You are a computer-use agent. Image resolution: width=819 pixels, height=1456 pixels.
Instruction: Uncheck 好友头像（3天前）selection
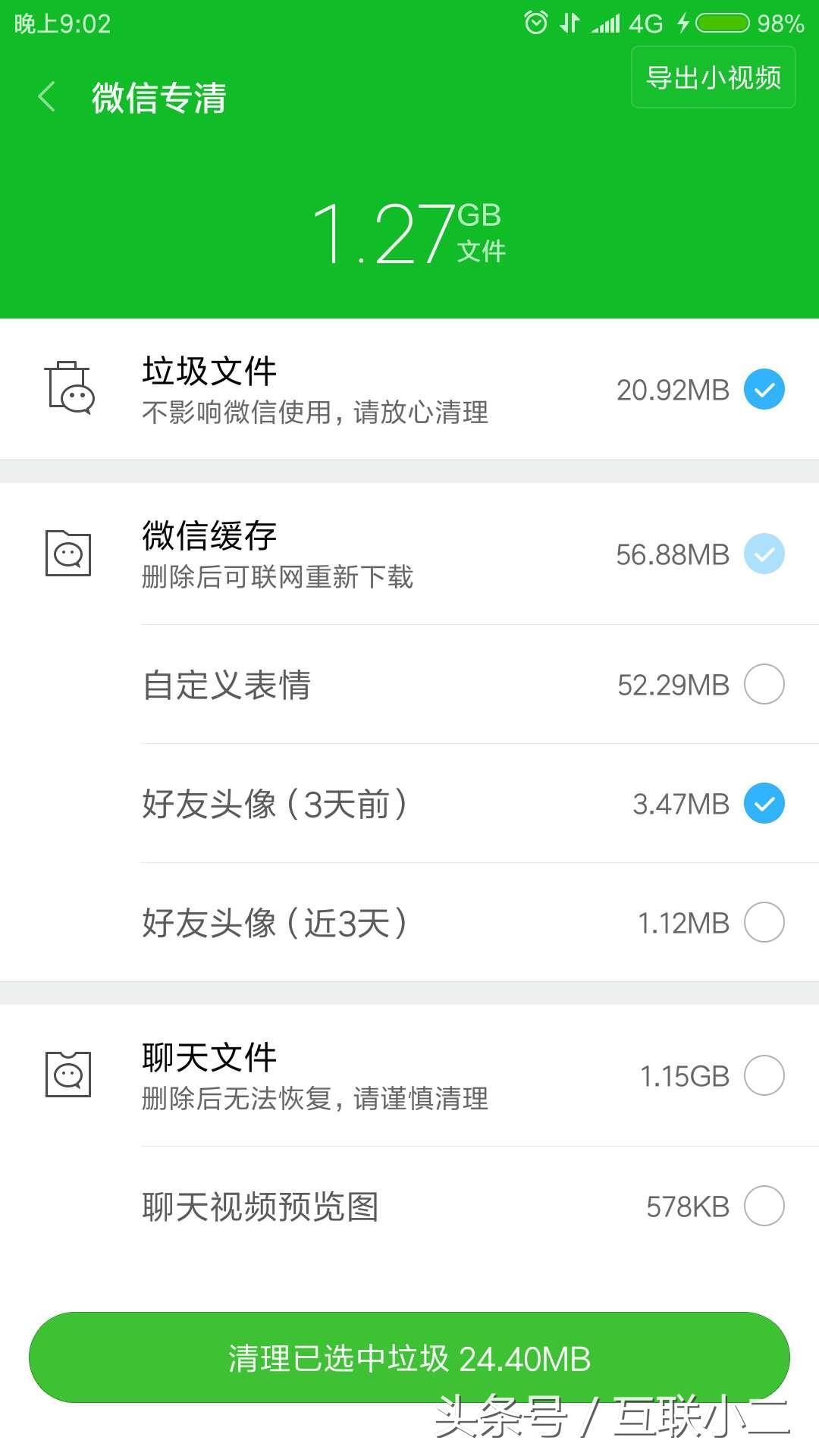pyautogui.click(x=764, y=803)
